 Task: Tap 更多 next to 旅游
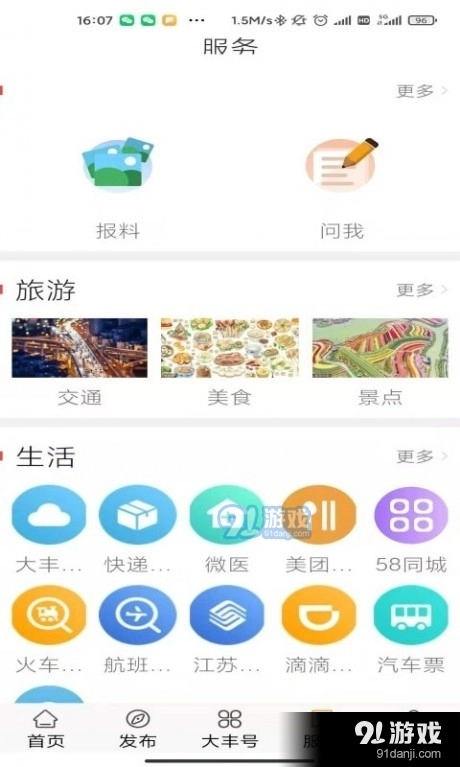click(x=421, y=290)
